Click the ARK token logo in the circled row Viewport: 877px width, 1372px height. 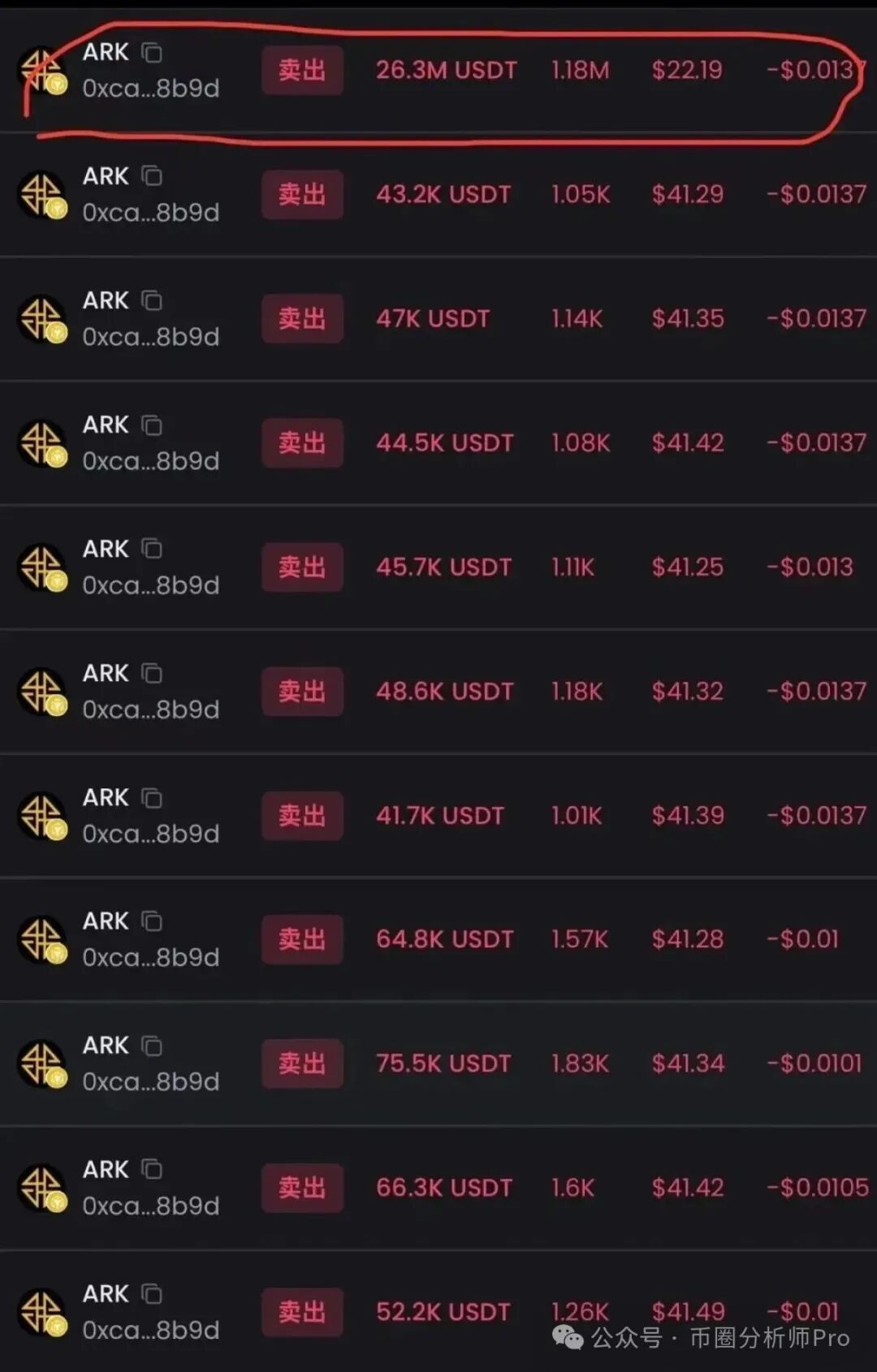point(42,70)
